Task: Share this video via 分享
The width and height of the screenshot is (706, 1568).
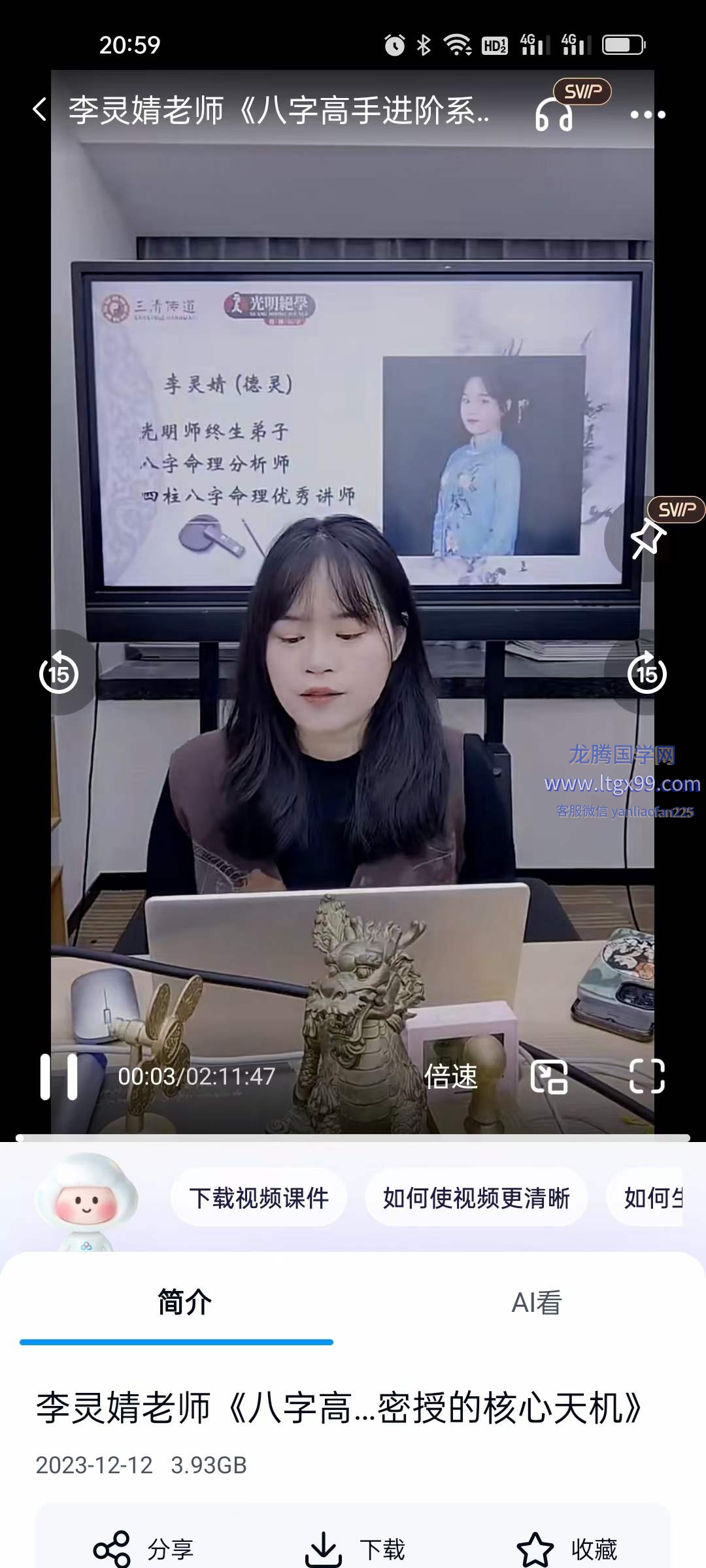Action: point(144,1548)
